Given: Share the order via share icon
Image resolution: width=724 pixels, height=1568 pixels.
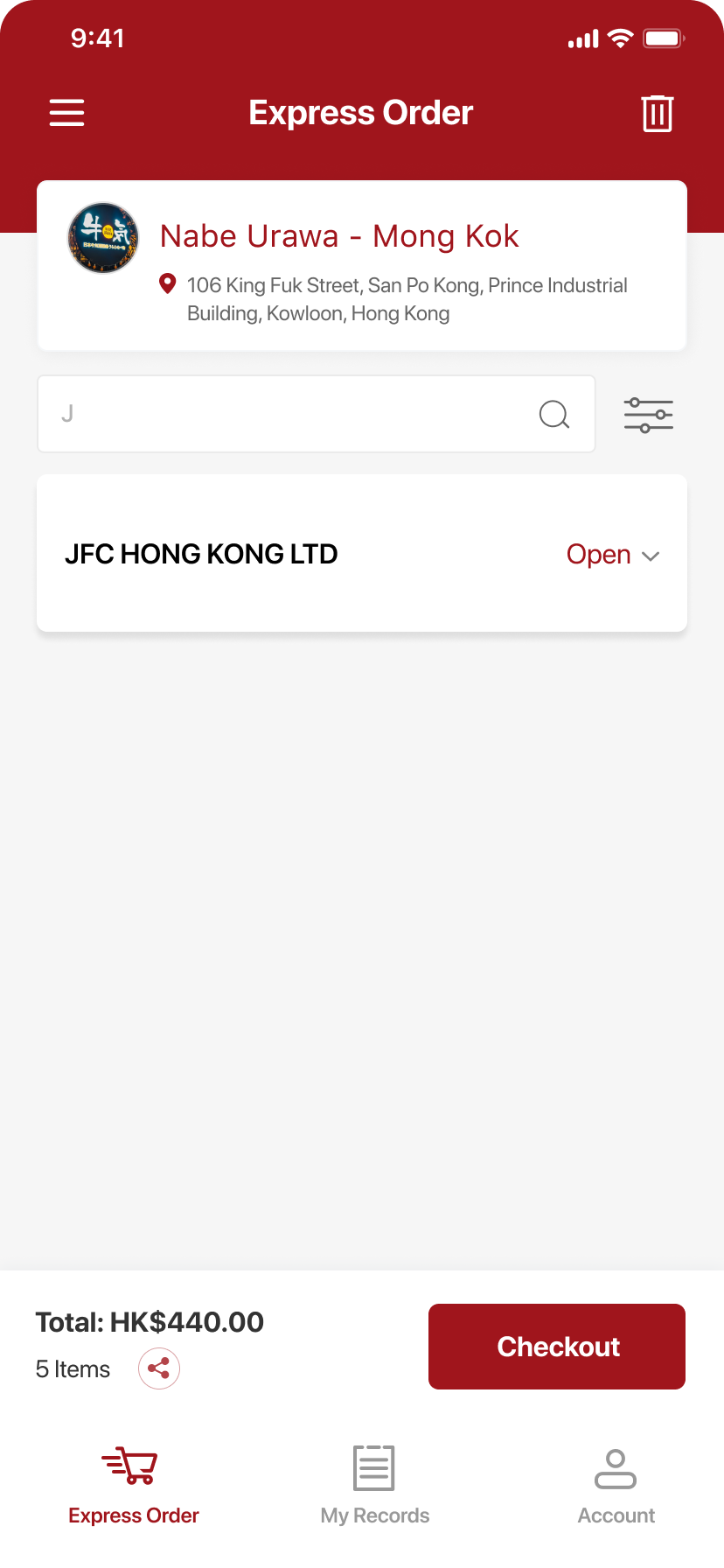Looking at the screenshot, I should pyautogui.click(x=159, y=1368).
